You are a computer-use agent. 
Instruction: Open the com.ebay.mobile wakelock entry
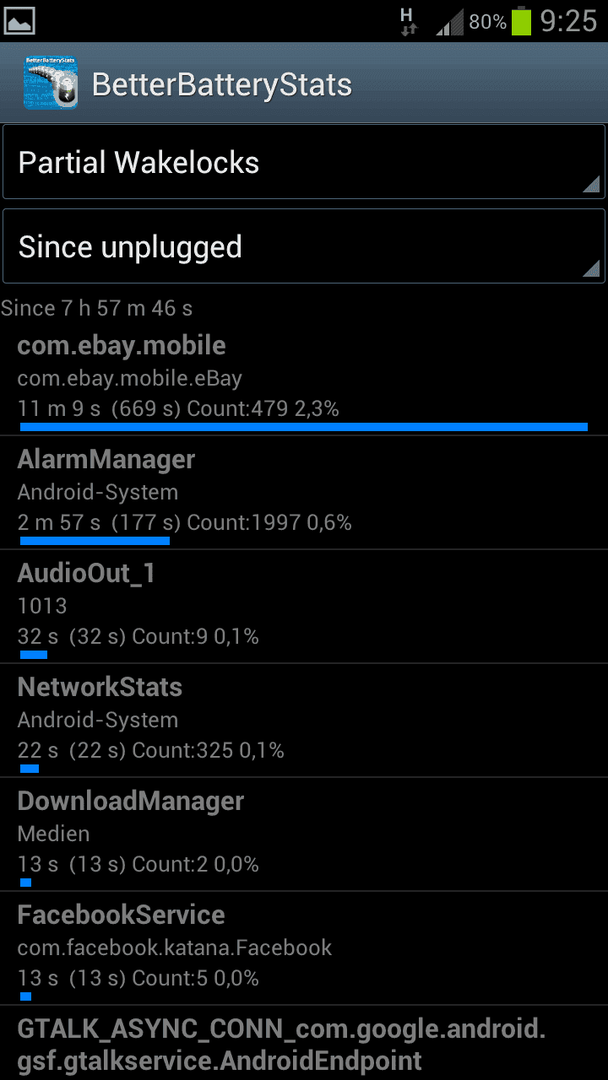[304, 380]
